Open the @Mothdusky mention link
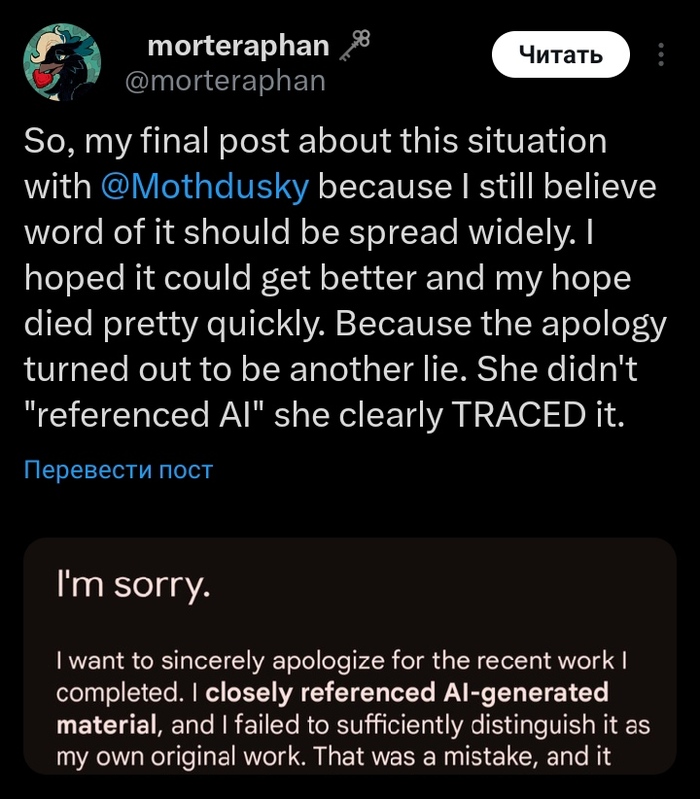The width and height of the screenshot is (700, 799). click(x=204, y=186)
